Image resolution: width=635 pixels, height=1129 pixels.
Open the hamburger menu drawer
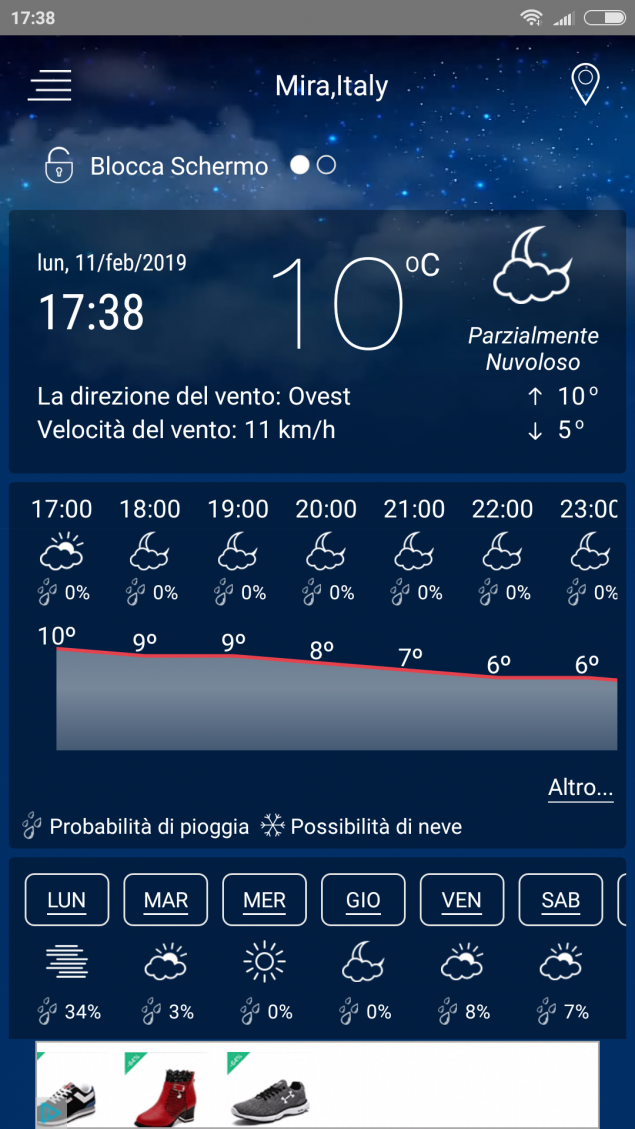pyautogui.click(x=50, y=86)
